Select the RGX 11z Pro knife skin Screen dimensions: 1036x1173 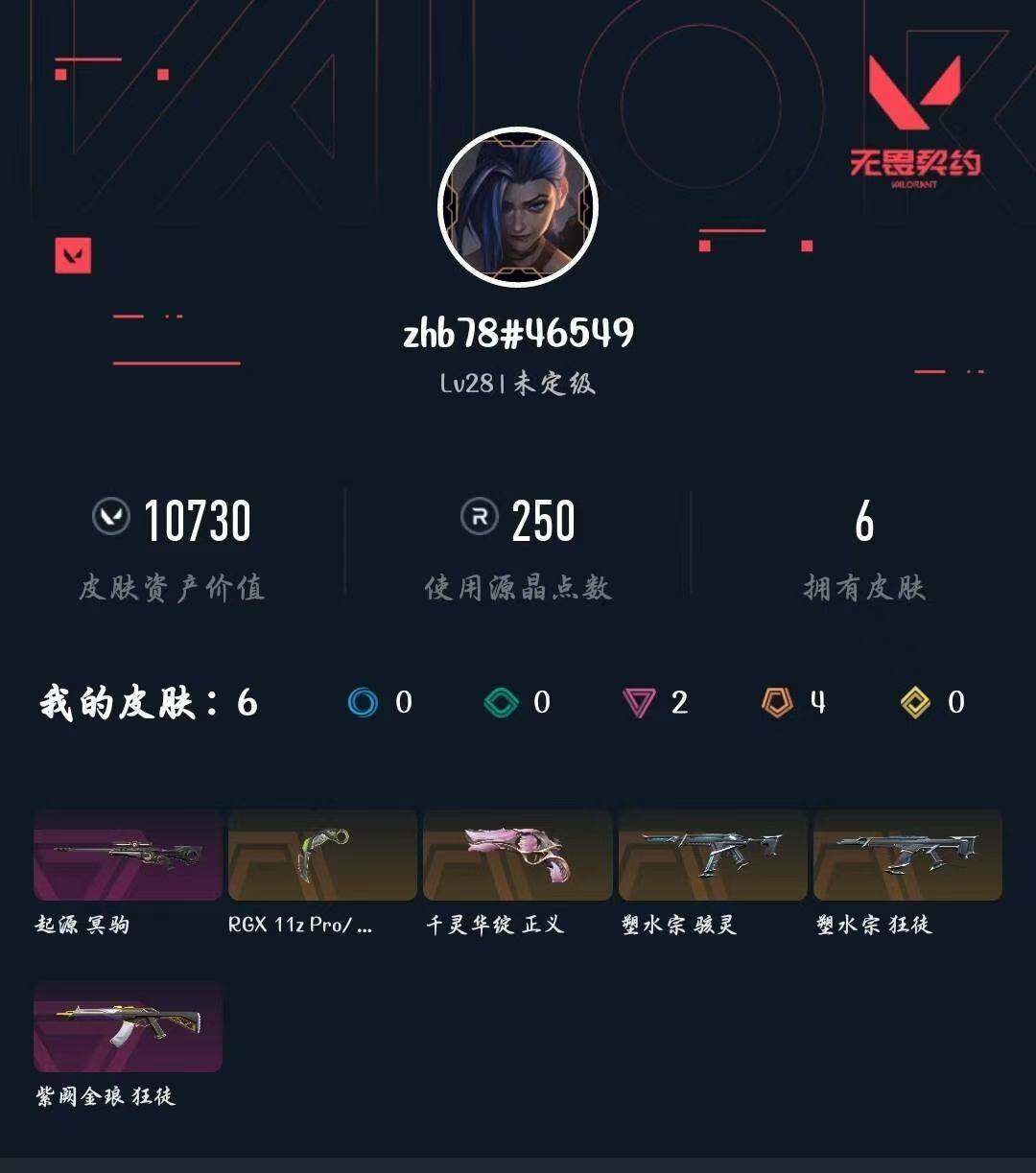click(x=321, y=858)
